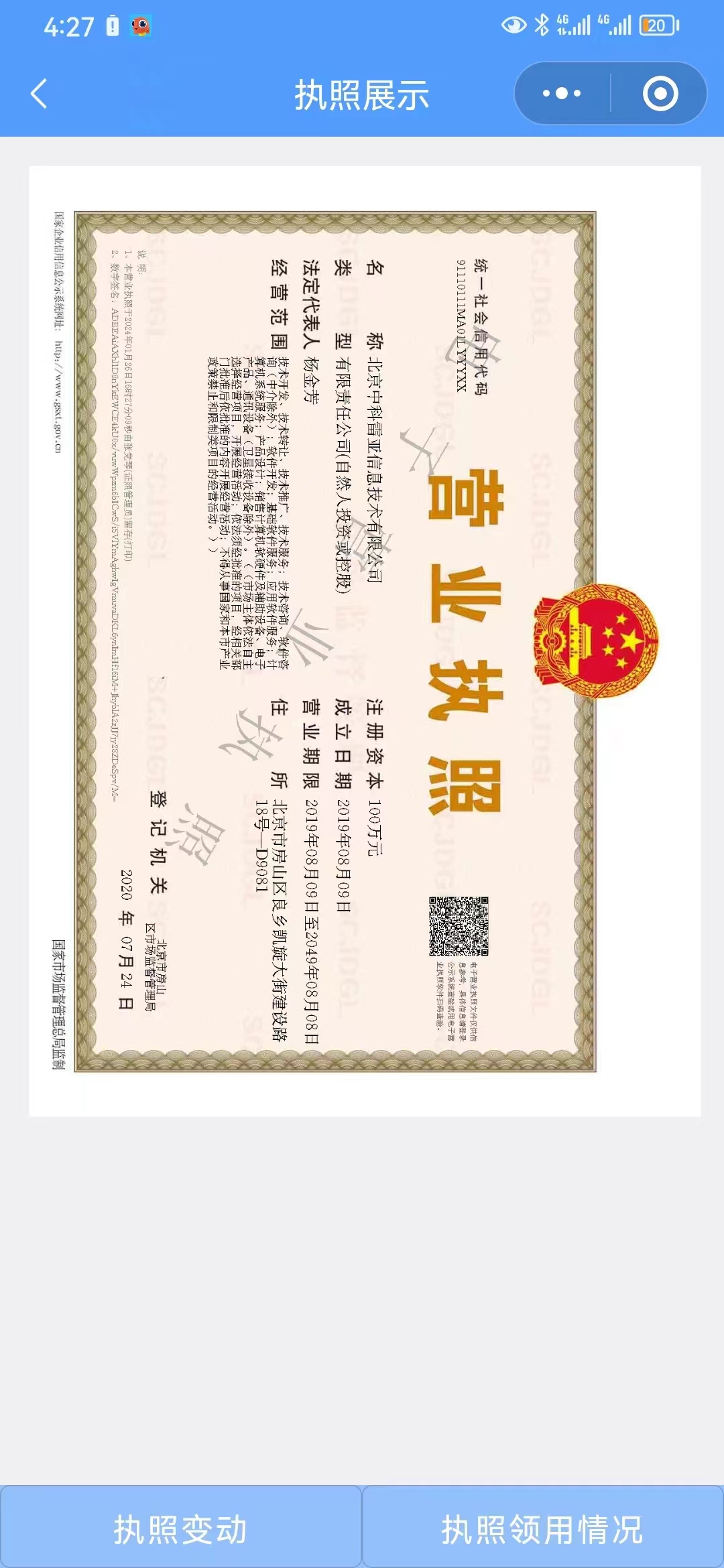Close the mini program via the circle icon
The height and width of the screenshot is (1568, 724).
660,94
